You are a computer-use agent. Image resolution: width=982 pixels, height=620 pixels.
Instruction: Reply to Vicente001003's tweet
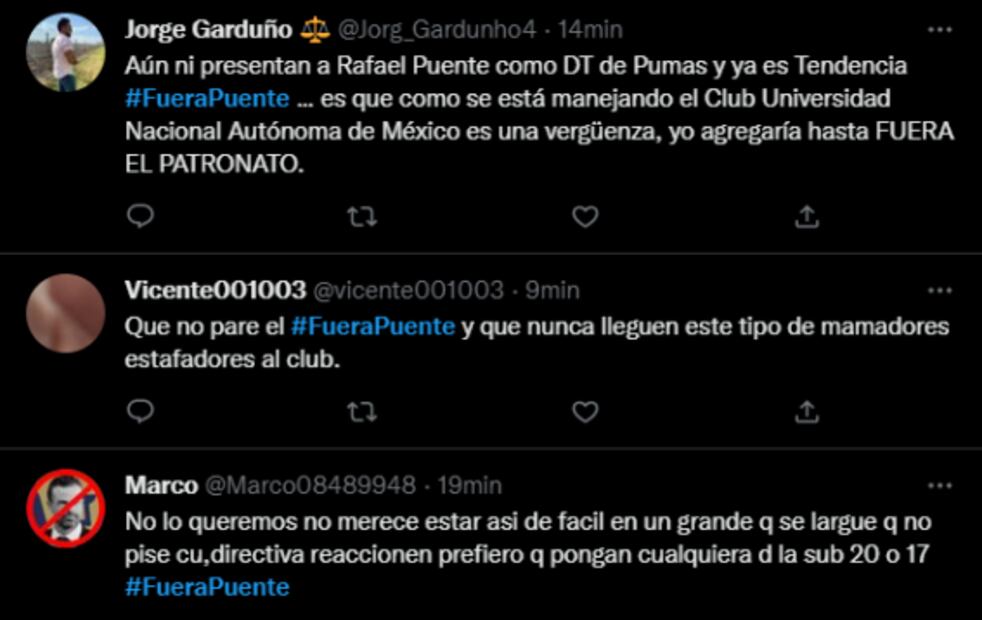pyautogui.click(x=141, y=411)
